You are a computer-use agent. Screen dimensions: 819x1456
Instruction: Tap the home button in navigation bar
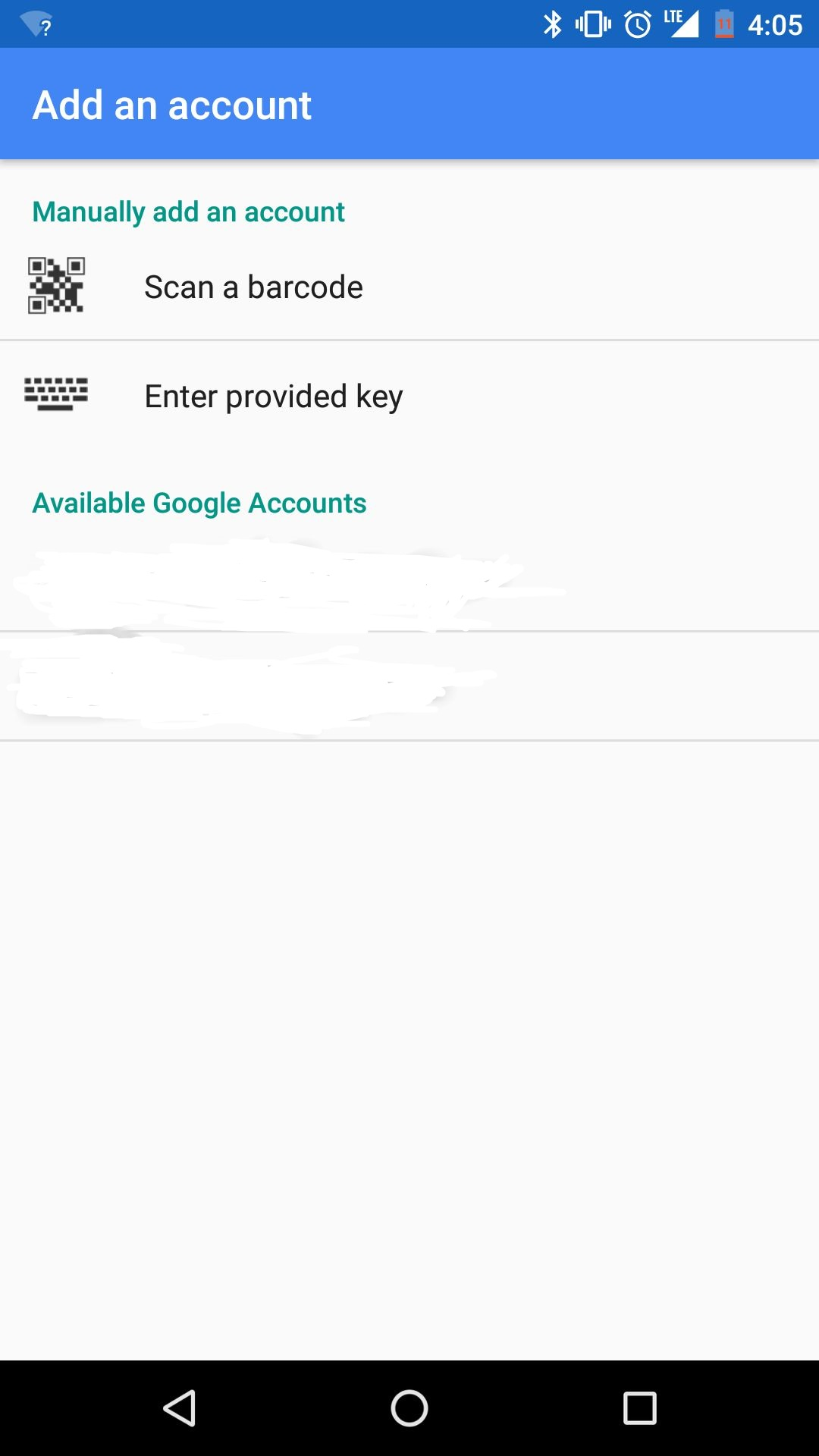[x=409, y=1408]
